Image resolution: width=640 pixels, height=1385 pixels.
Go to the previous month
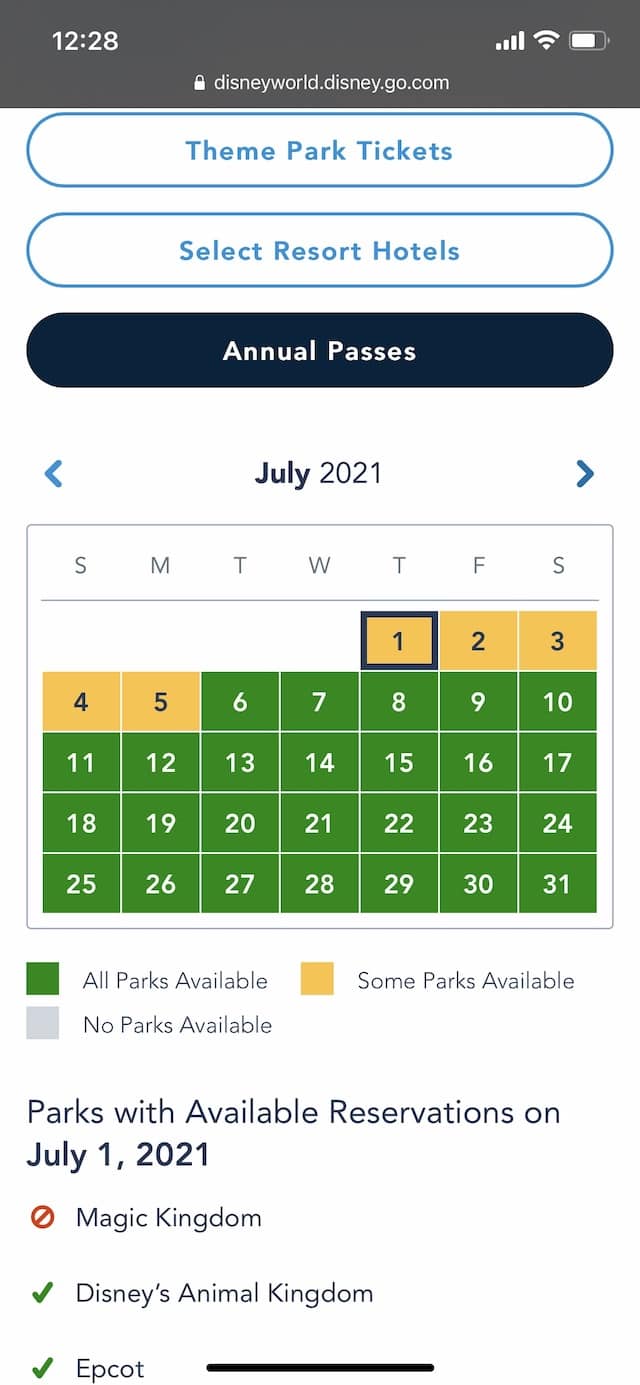[54, 473]
